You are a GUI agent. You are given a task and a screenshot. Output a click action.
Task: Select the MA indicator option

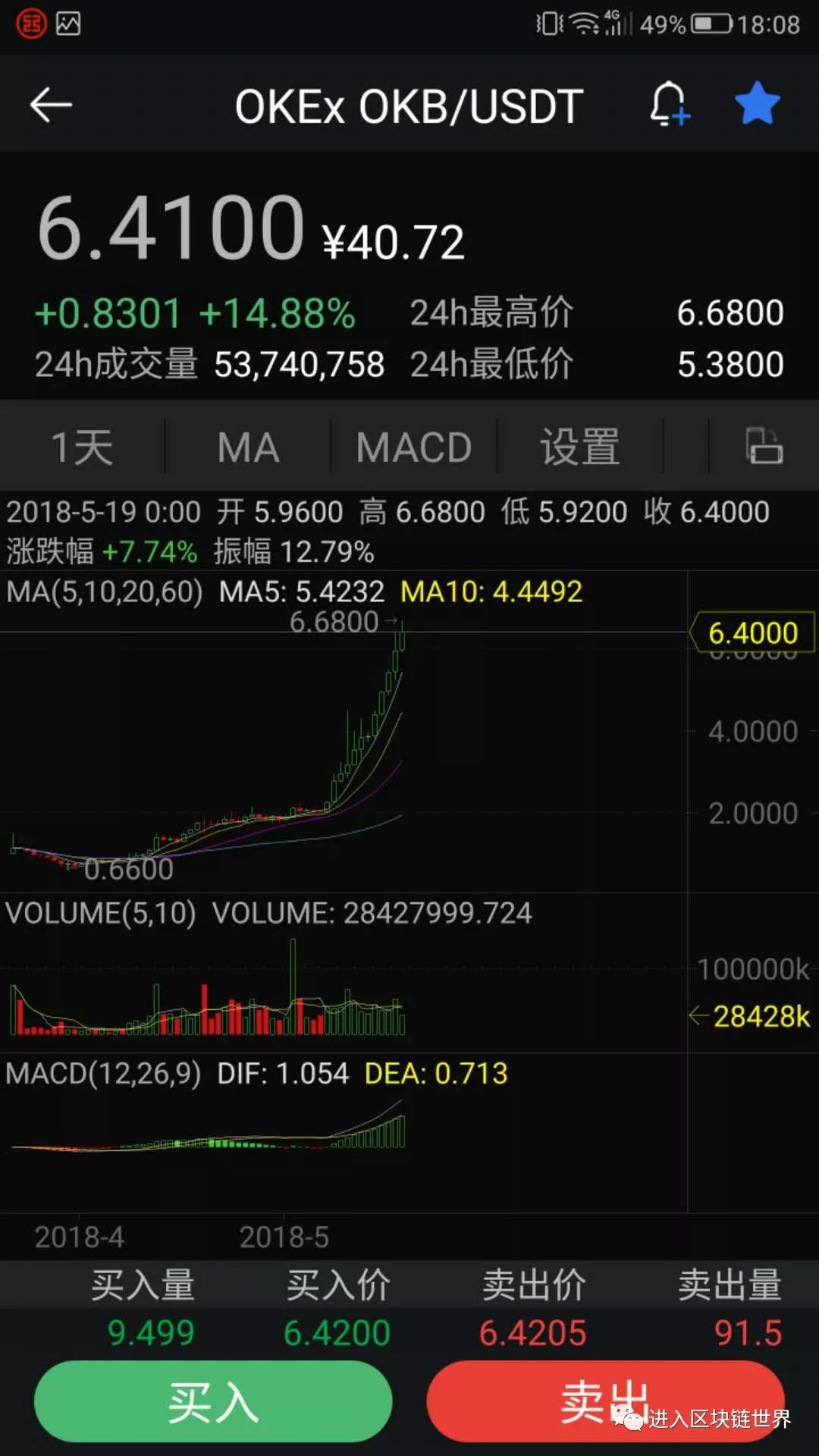(248, 447)
